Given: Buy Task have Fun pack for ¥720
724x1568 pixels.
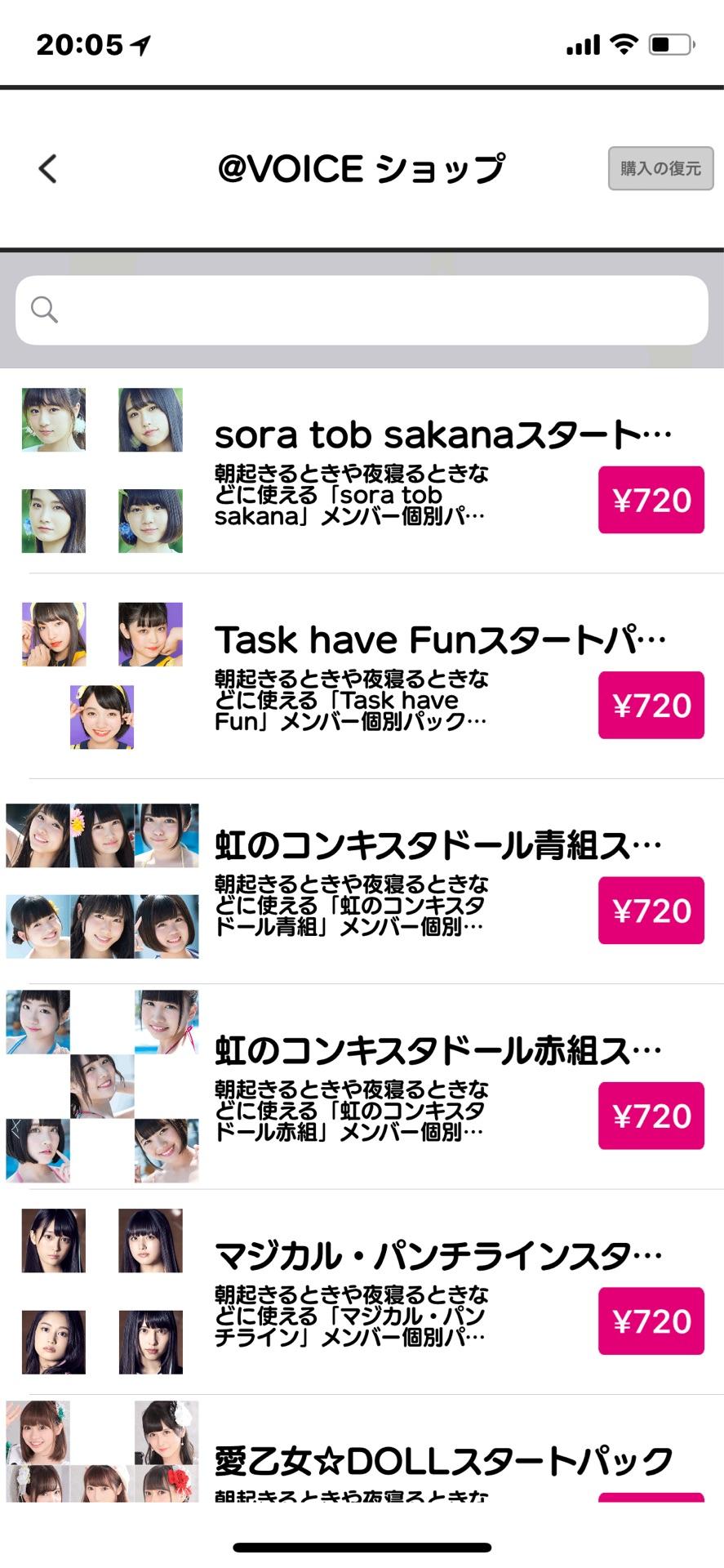Looking at the screenshot, I should point(651,705).
